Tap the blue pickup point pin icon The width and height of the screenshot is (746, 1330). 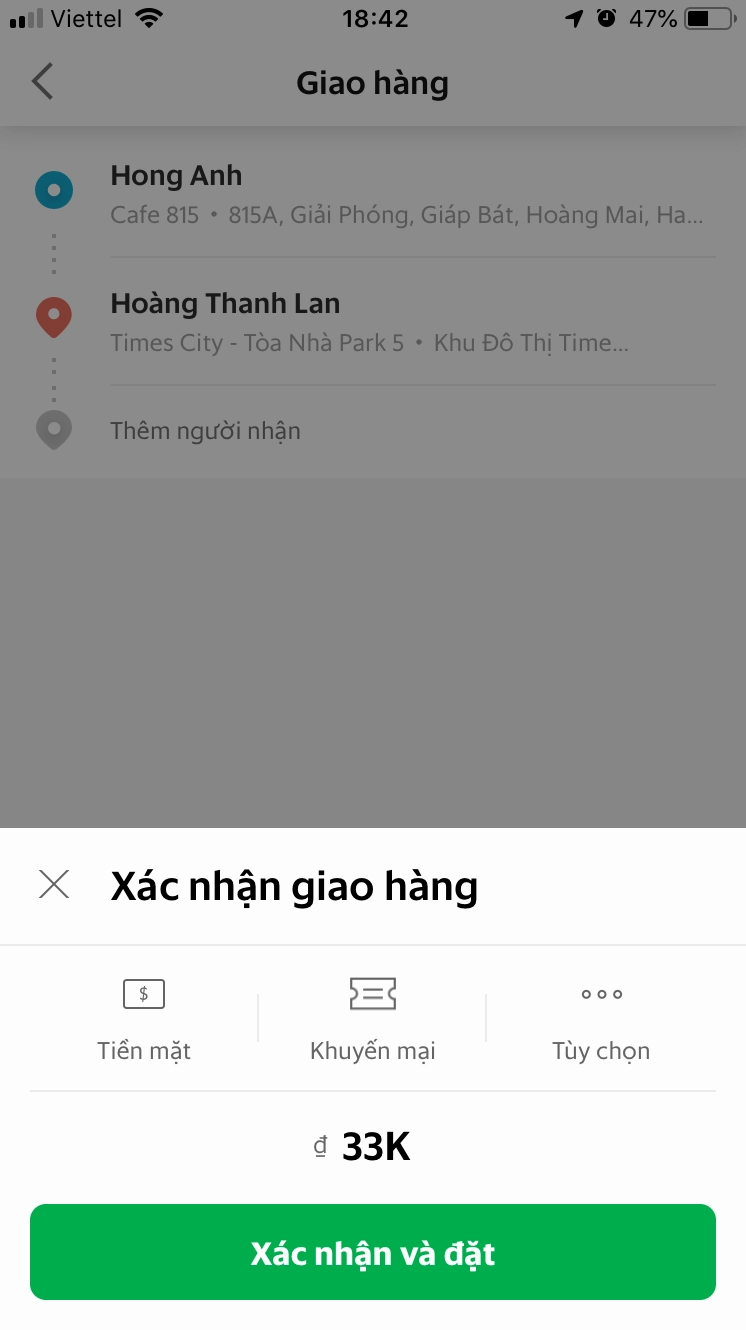[x=54, y=190]
